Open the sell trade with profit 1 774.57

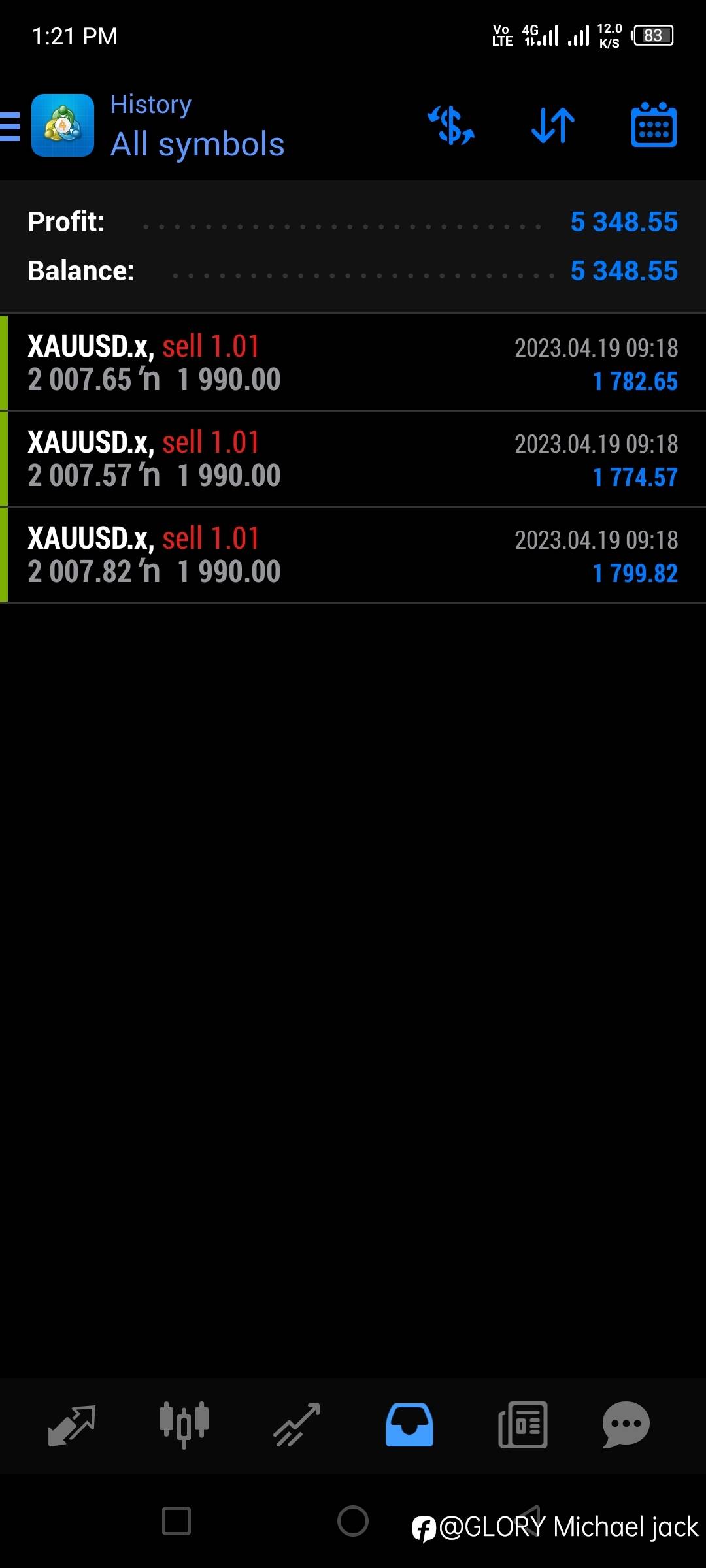pos(353,459)
